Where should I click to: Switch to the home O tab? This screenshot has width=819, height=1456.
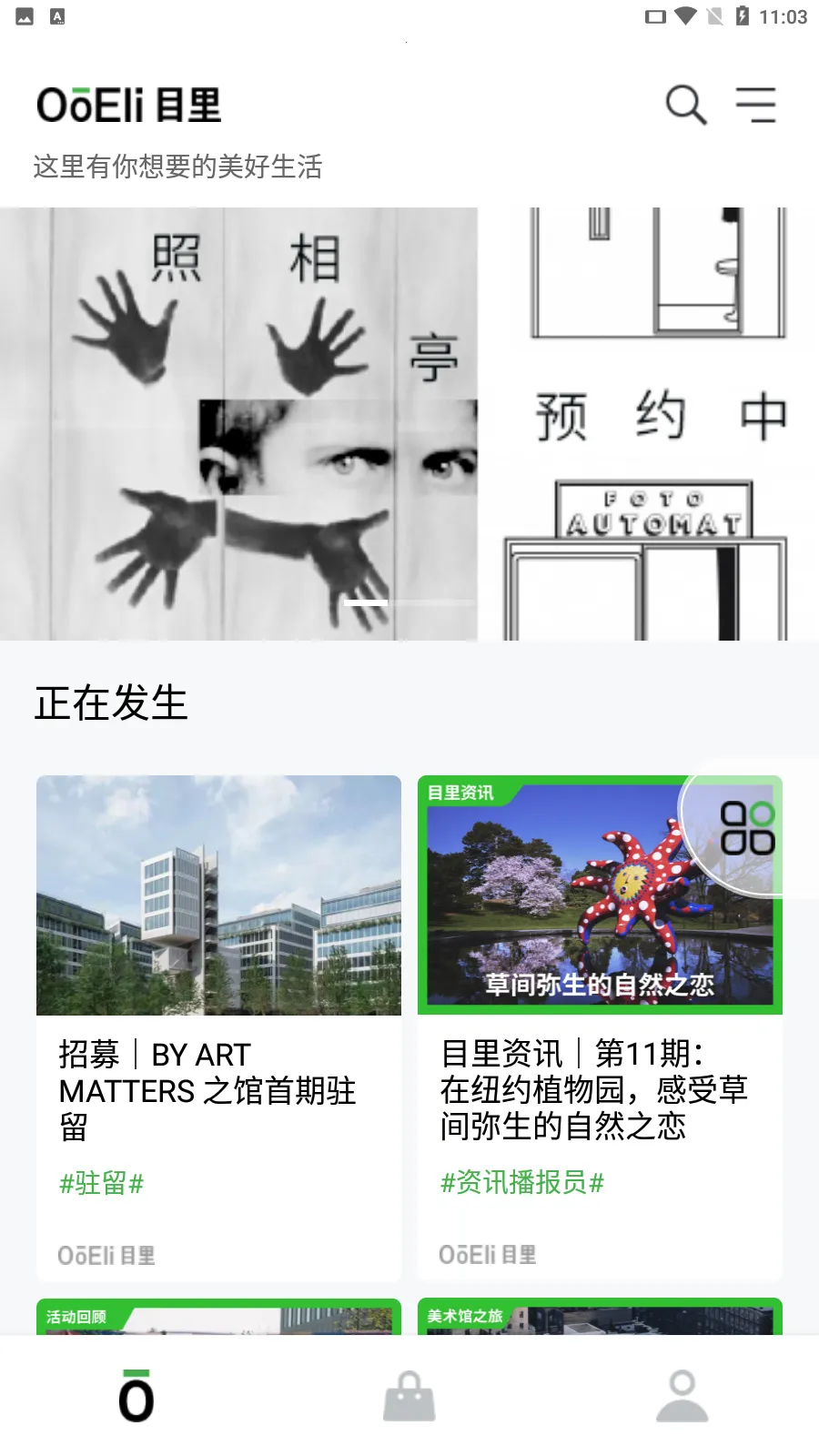(136, 1396)
